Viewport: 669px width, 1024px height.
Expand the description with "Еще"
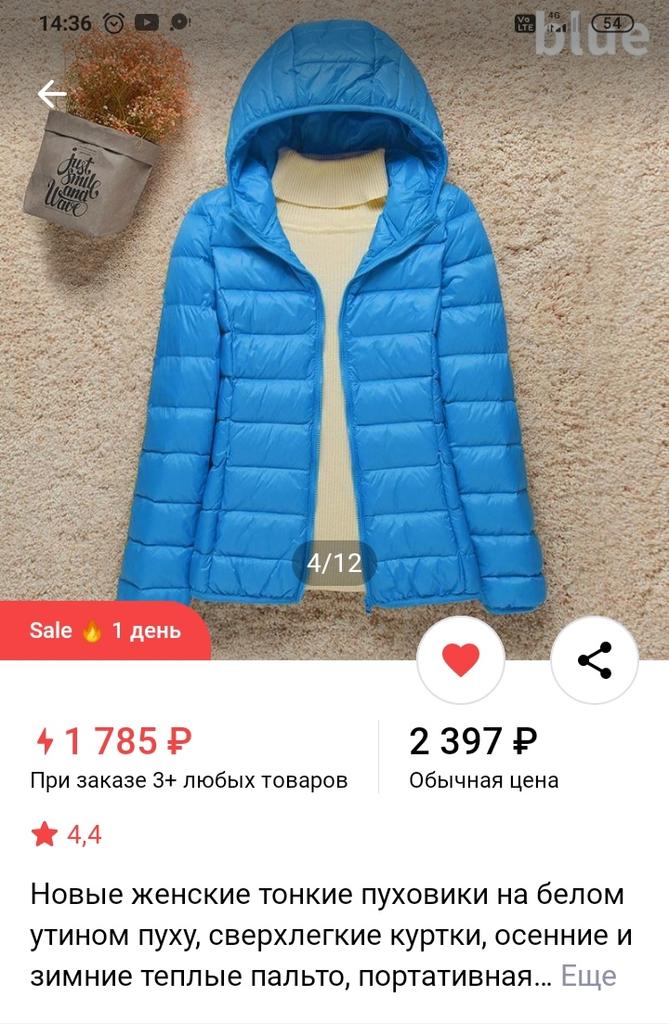pyautogui.click(x=589, y=976)
